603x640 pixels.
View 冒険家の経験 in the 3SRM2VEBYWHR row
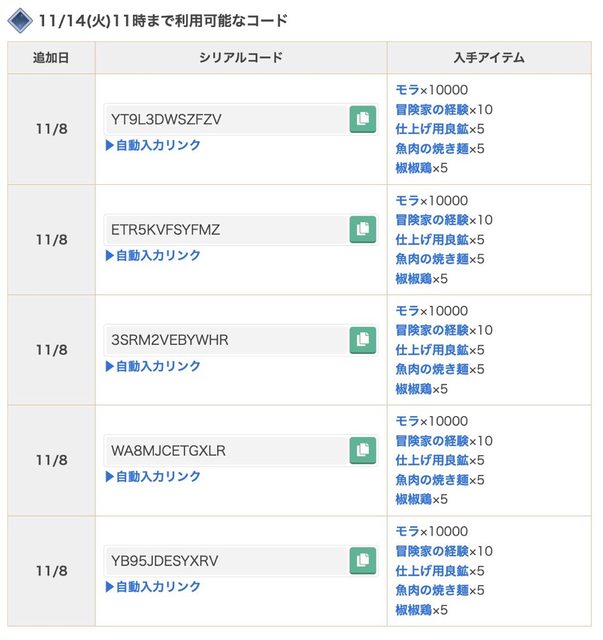pyautogui.click(x=431, y=330)
